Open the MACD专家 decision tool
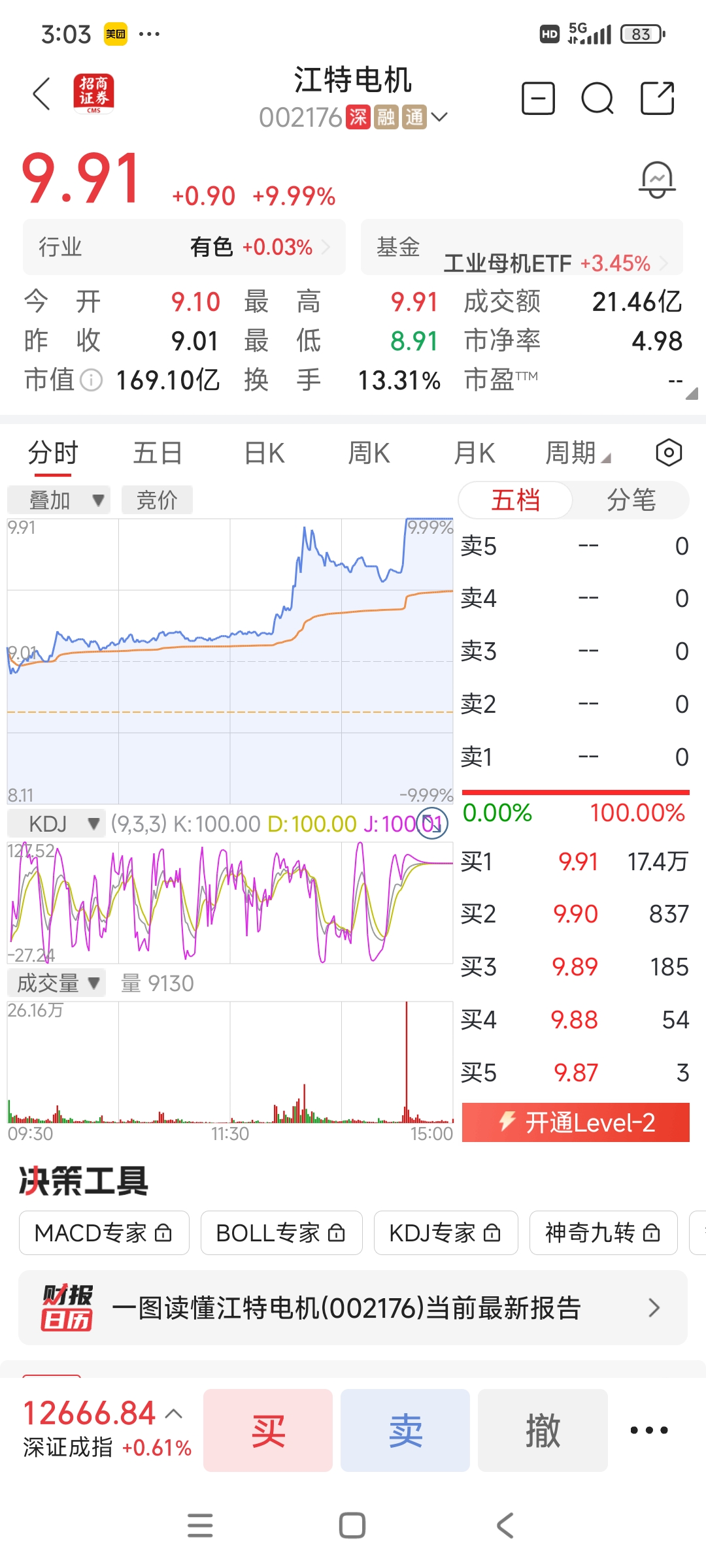This screenshot has width=706, height=1568. tap(104, 1233)
